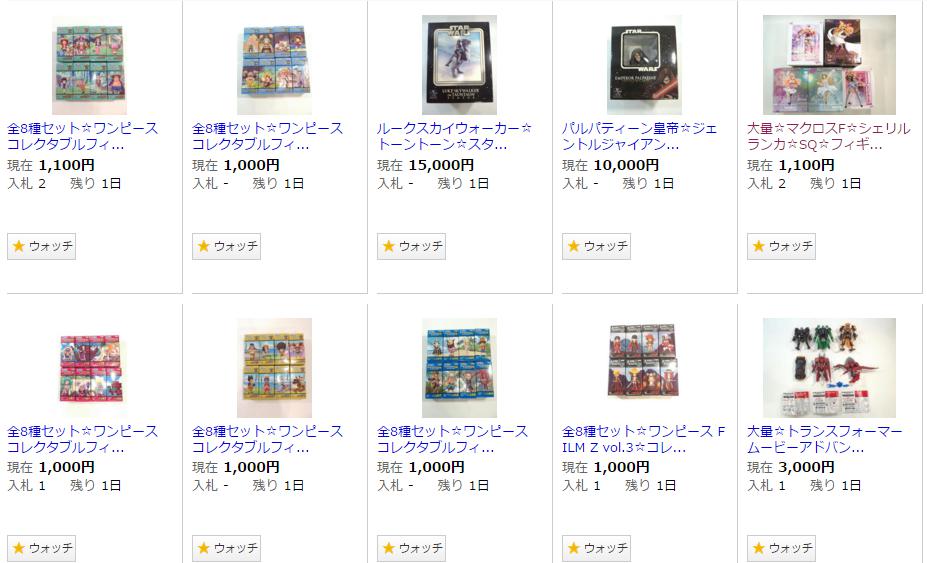Viewport: 927px width, 563px height.
Task: View the Emperor Palpatine box image
Action: click(x=644, y=64)
